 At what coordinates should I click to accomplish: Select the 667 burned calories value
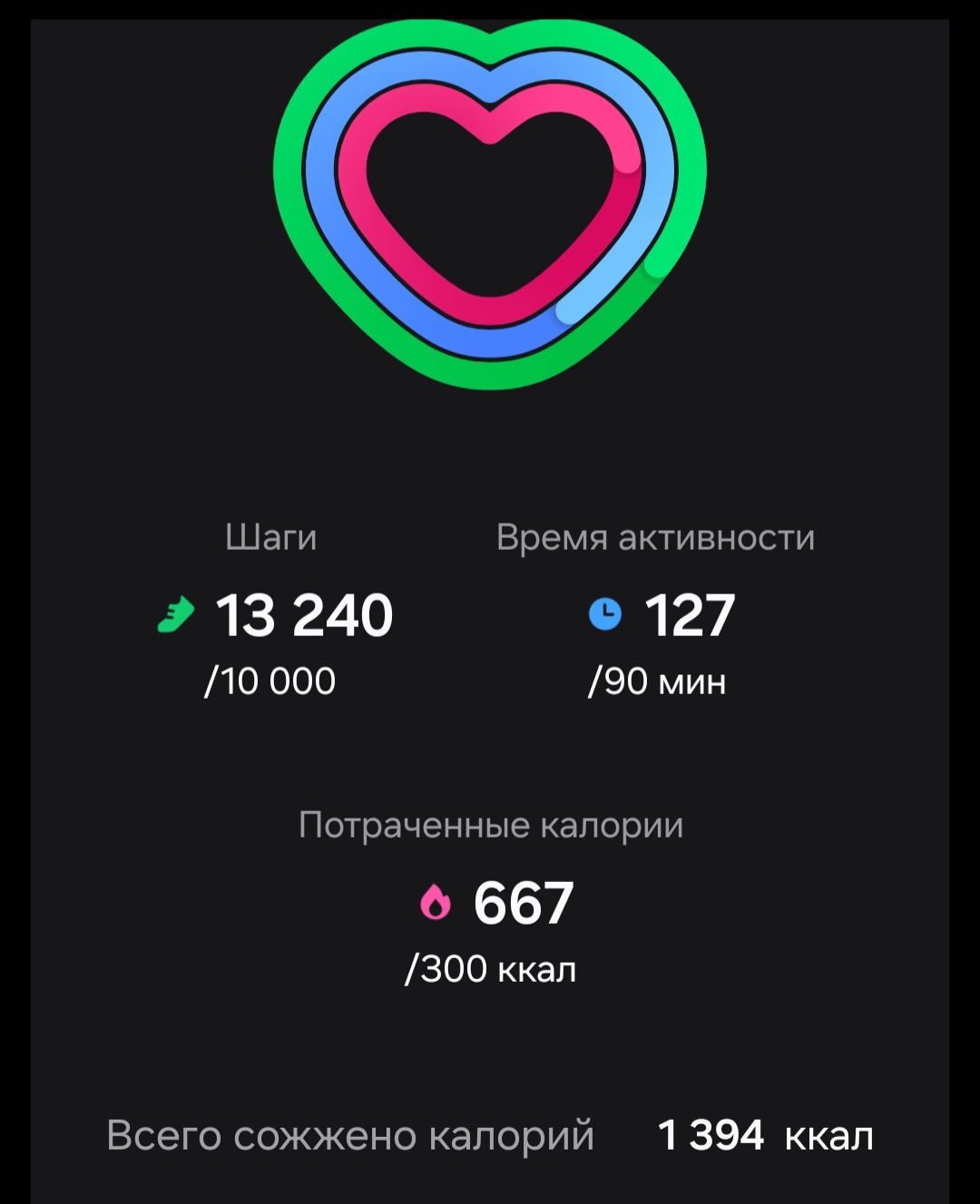[x=524, y=903]
